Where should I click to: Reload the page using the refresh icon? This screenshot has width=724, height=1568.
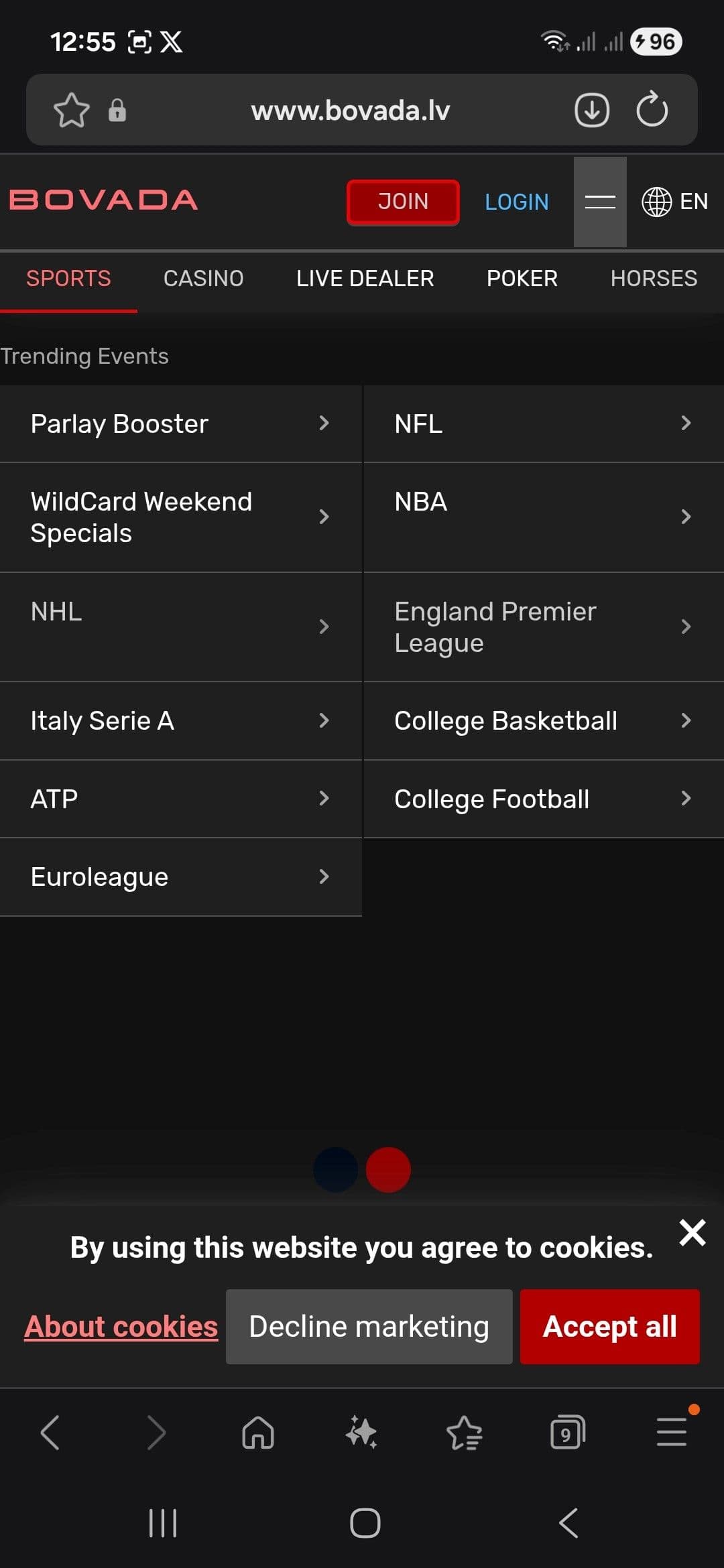point(651,109)
